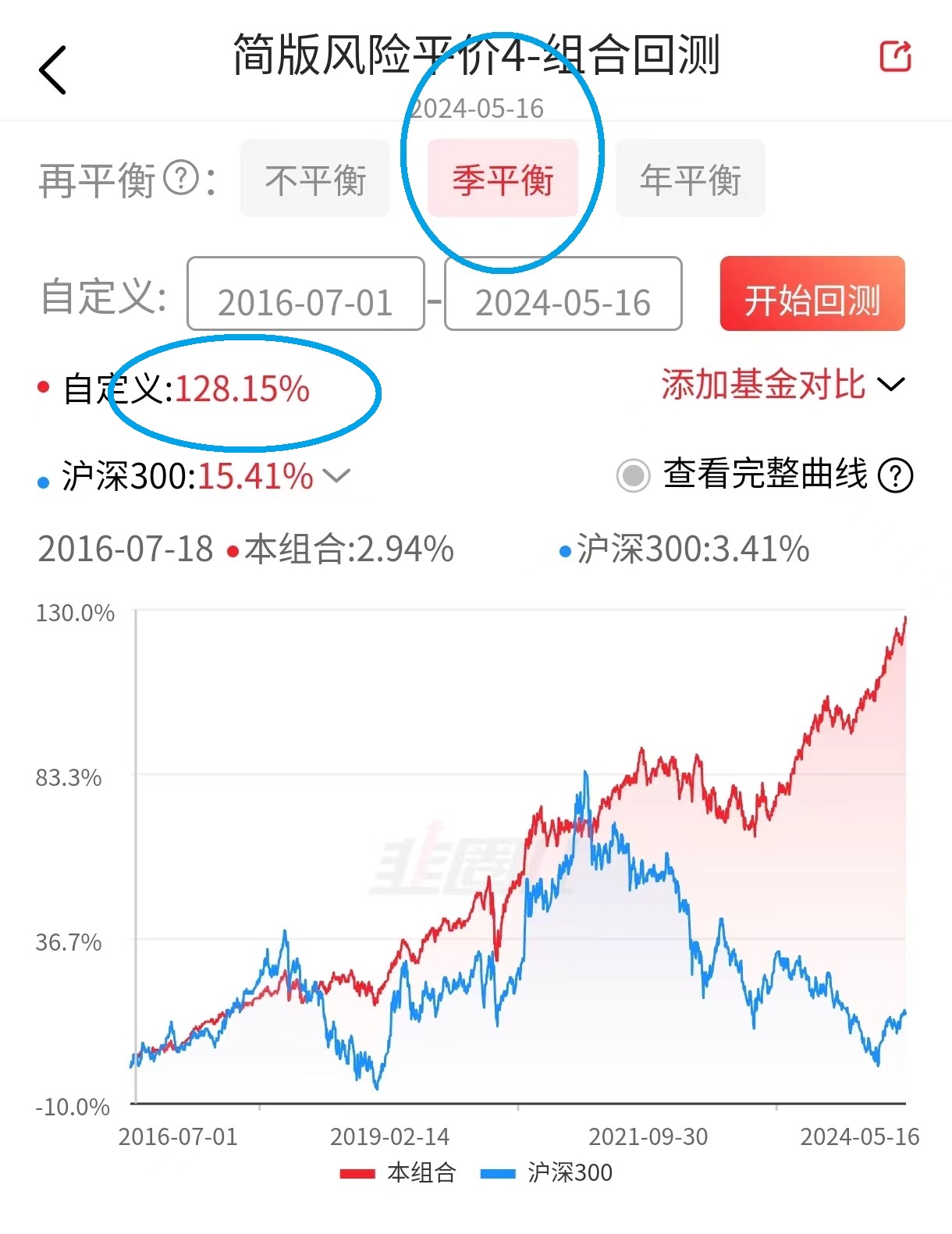Share this backtest via the top-right icon
Image resolution: width=952 pixels, height=1234 pixels.
pos(896,56)
